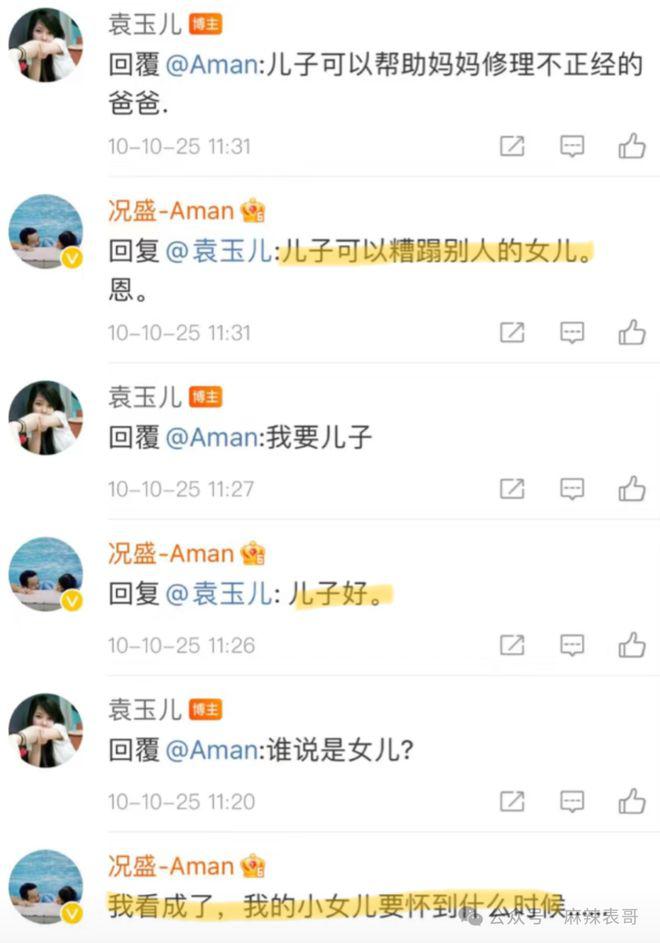Image resolution: width=660 pixels, height=943 pixels.
Task: Reply to 袁玉儿's comment about 修理不正经的爸爸
Action: tap(572, 146)
